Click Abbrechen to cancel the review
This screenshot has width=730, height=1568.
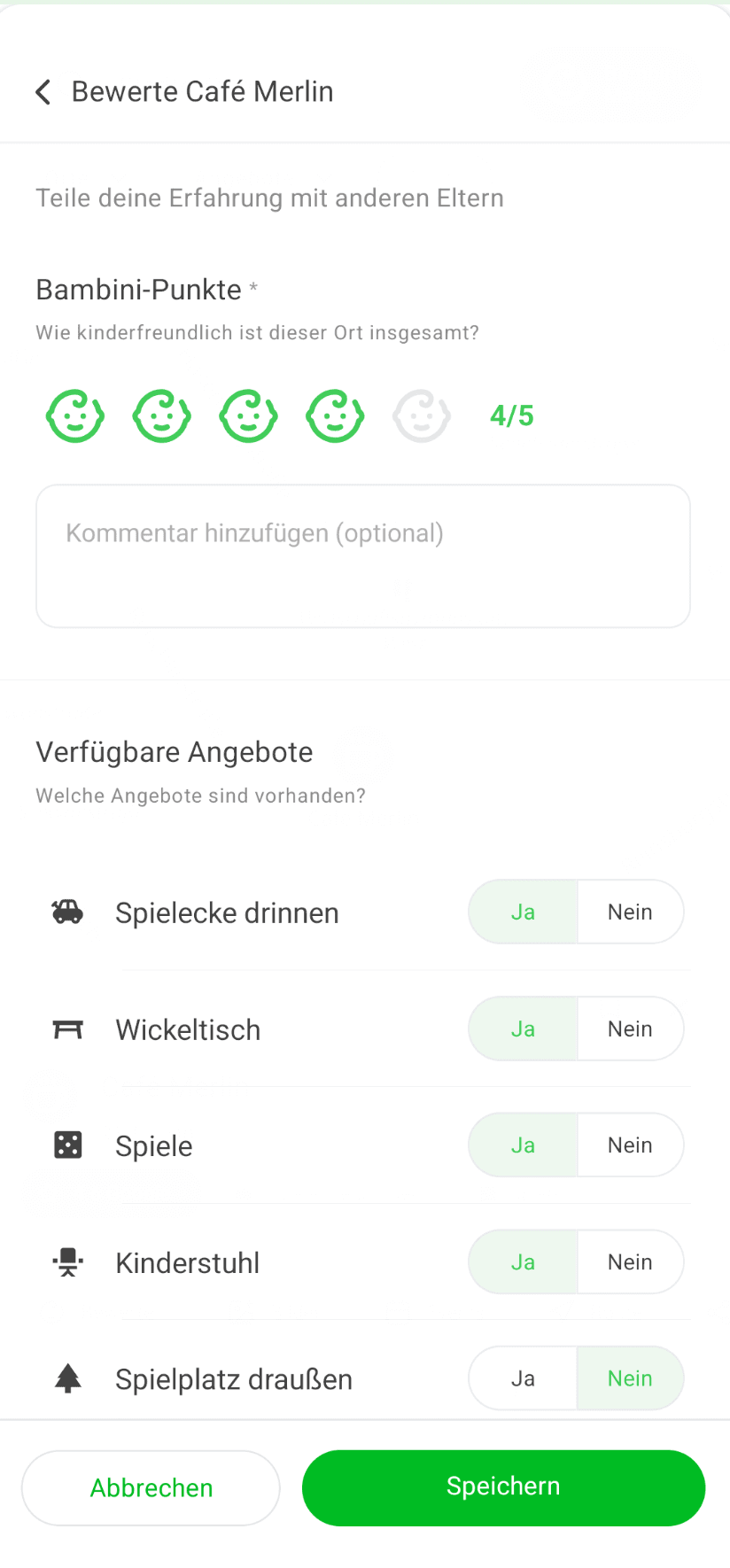pyautogui.click(x=150, y=1487)
